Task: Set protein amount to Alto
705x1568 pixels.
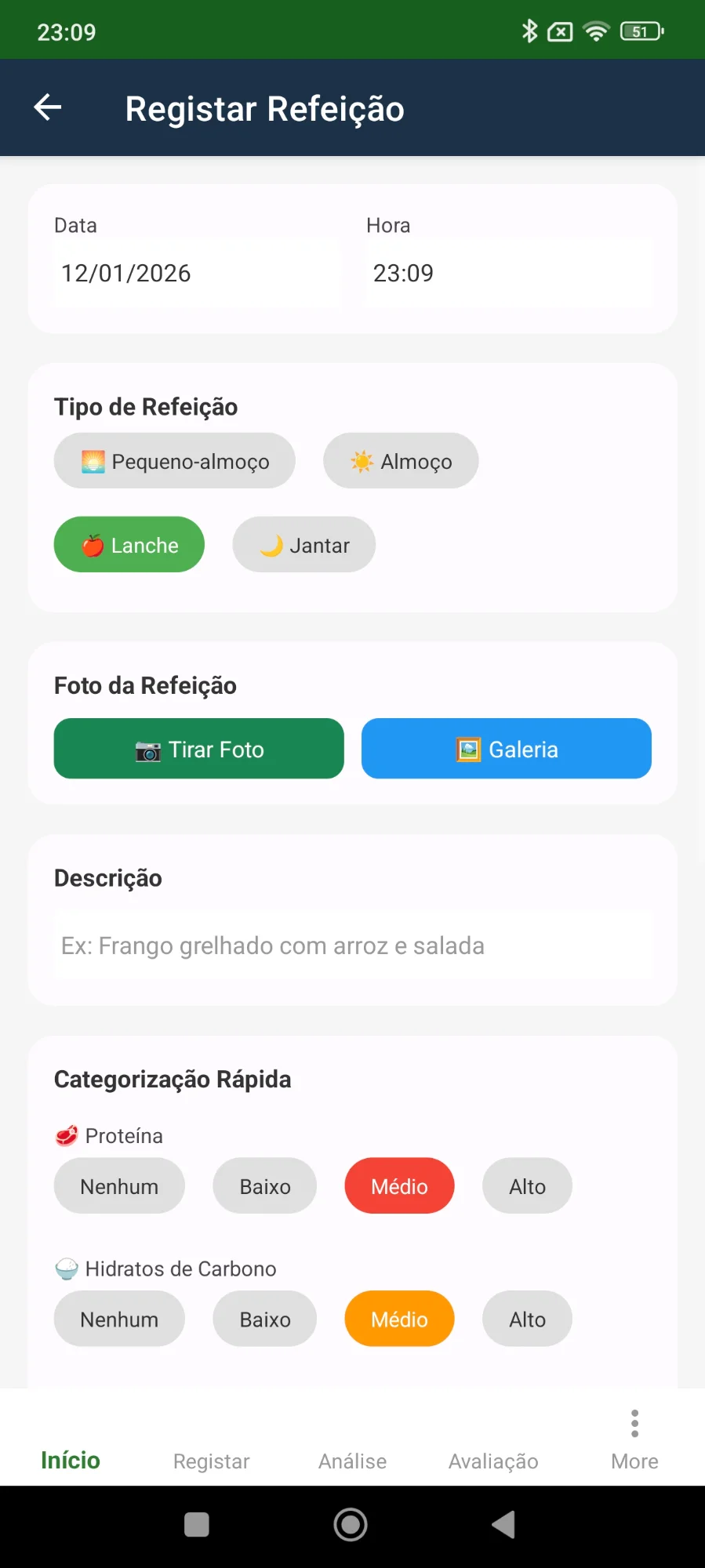Action: tap(526, 1185)
